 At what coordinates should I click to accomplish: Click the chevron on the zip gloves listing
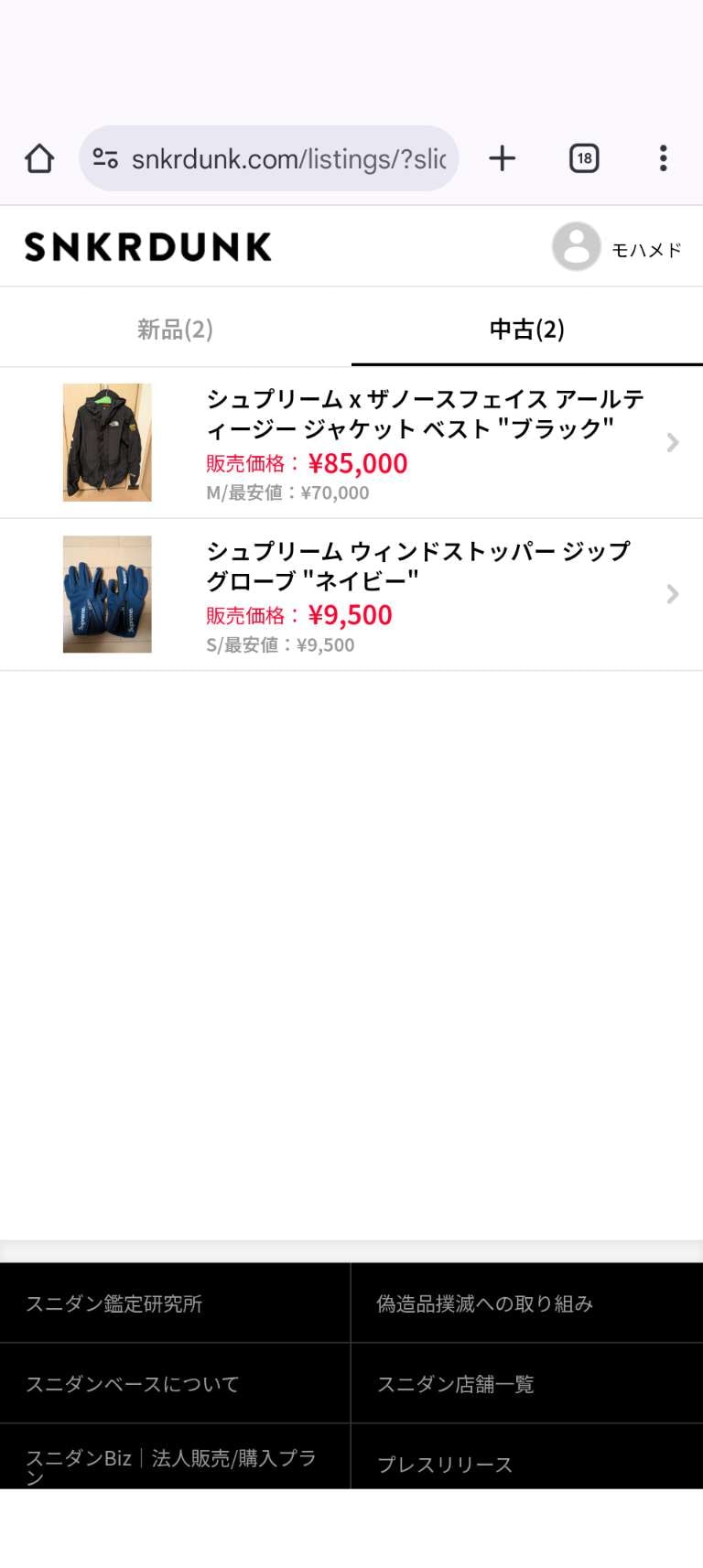pos(673,593)
